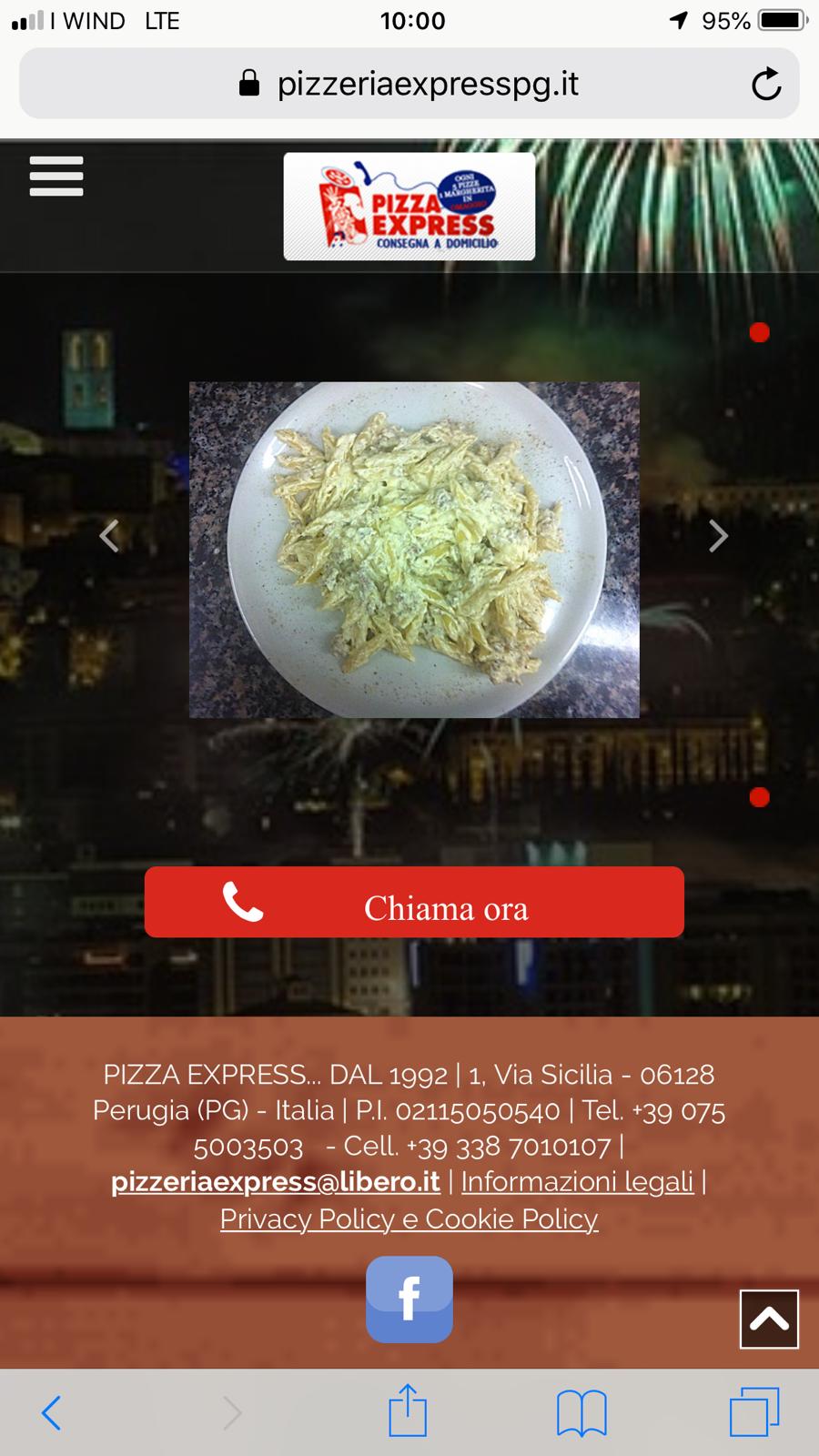This screenshot has width=819, height=1456.
Task: Go back in Safari
Action: 52,1412
